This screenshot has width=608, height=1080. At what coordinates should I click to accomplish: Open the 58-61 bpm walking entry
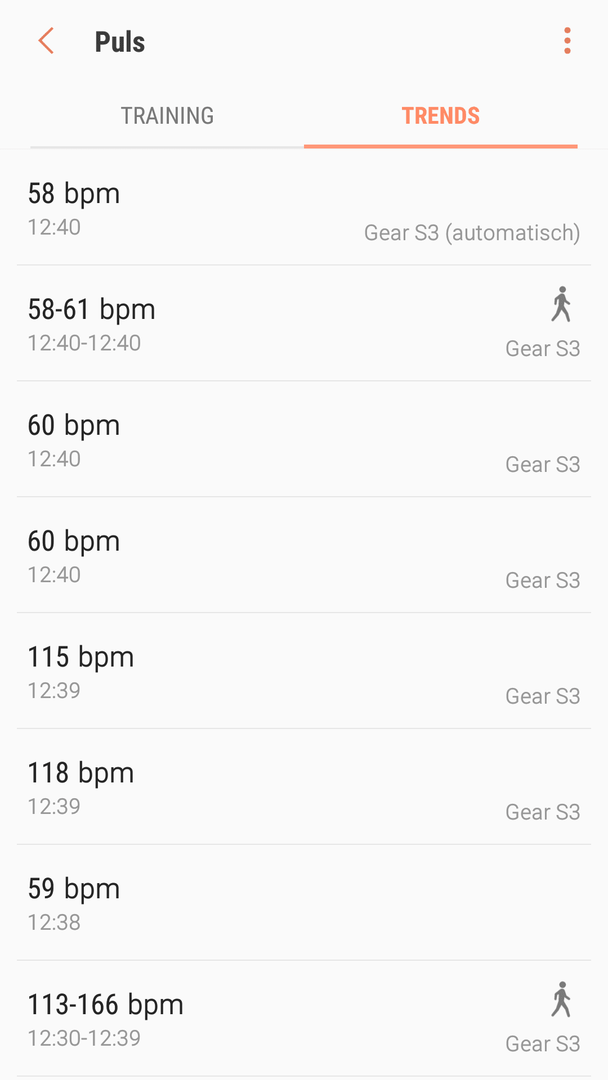(304, 323)
